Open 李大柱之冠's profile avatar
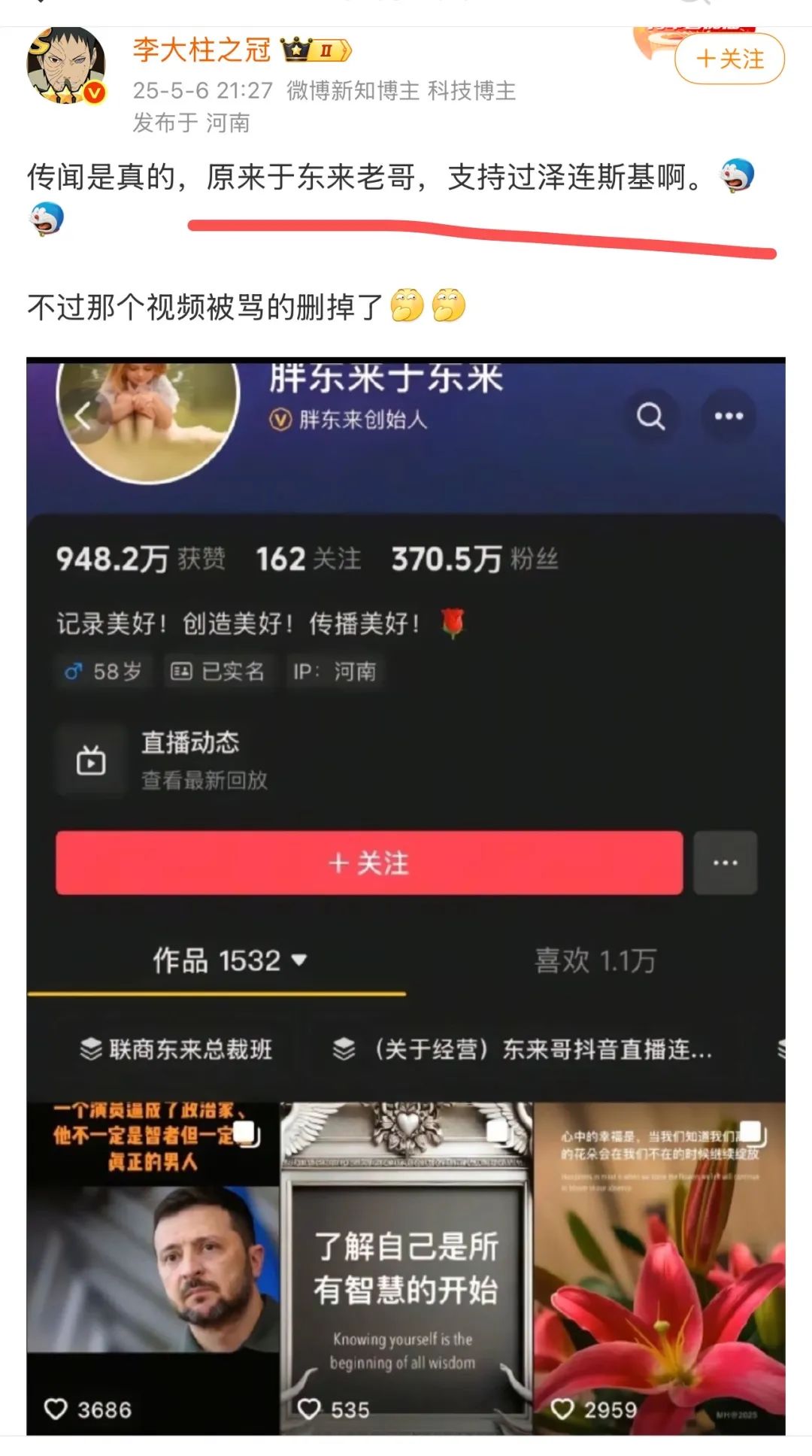812x1456 pixels. tap(66, 66)
